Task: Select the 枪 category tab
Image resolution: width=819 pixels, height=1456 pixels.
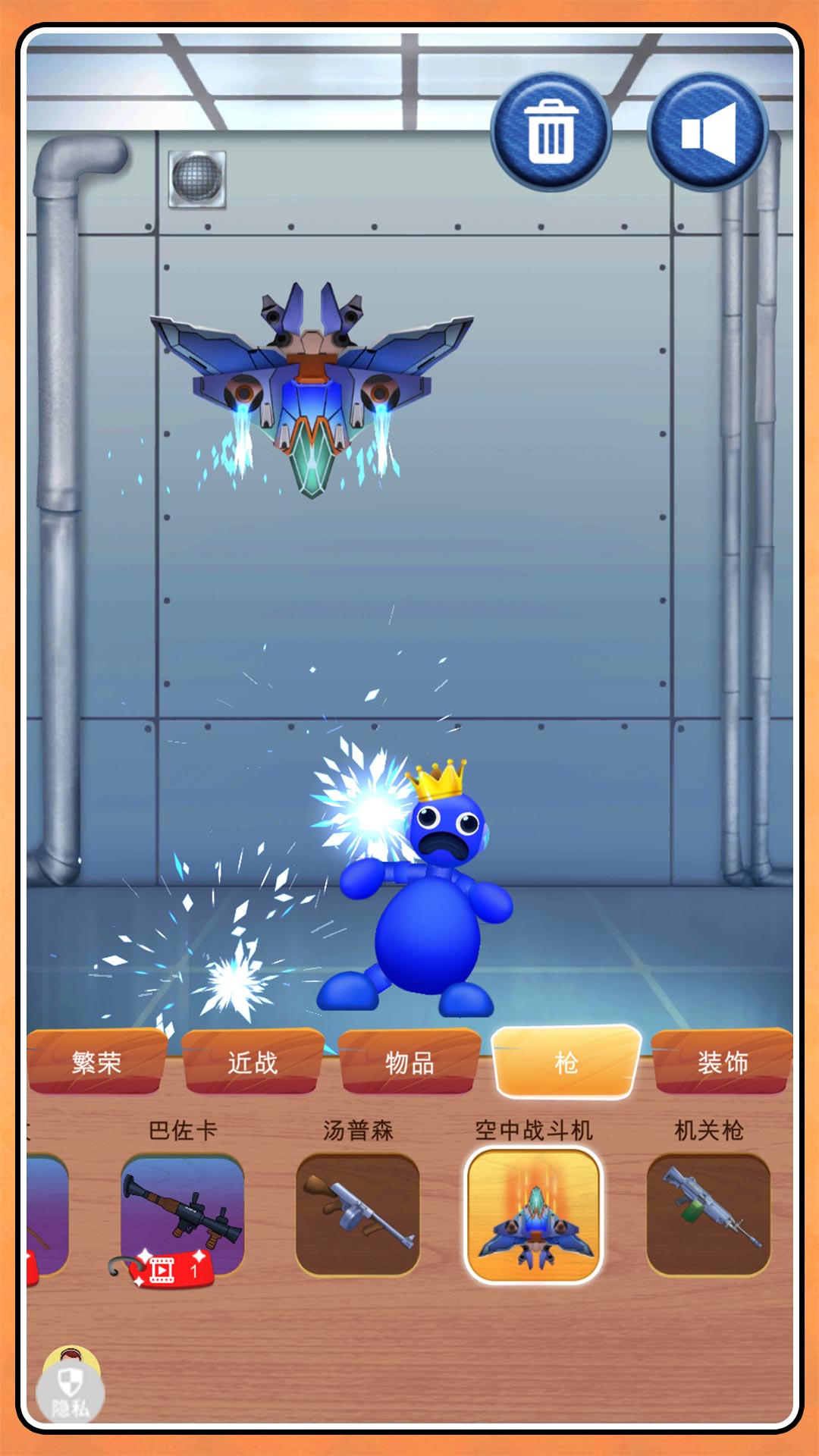Action: click(x=566, y=1062)
